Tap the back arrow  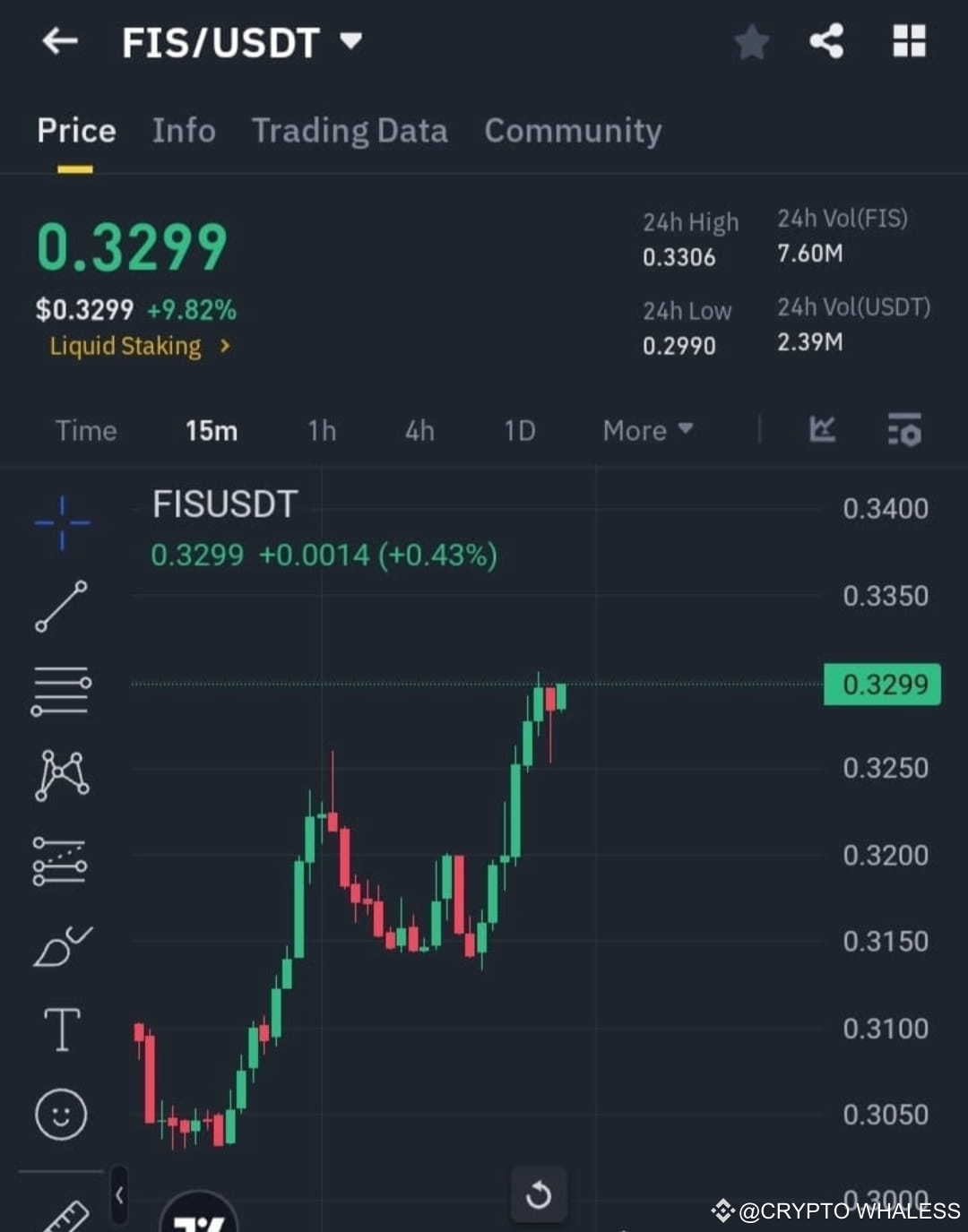[x=60, y=41]
